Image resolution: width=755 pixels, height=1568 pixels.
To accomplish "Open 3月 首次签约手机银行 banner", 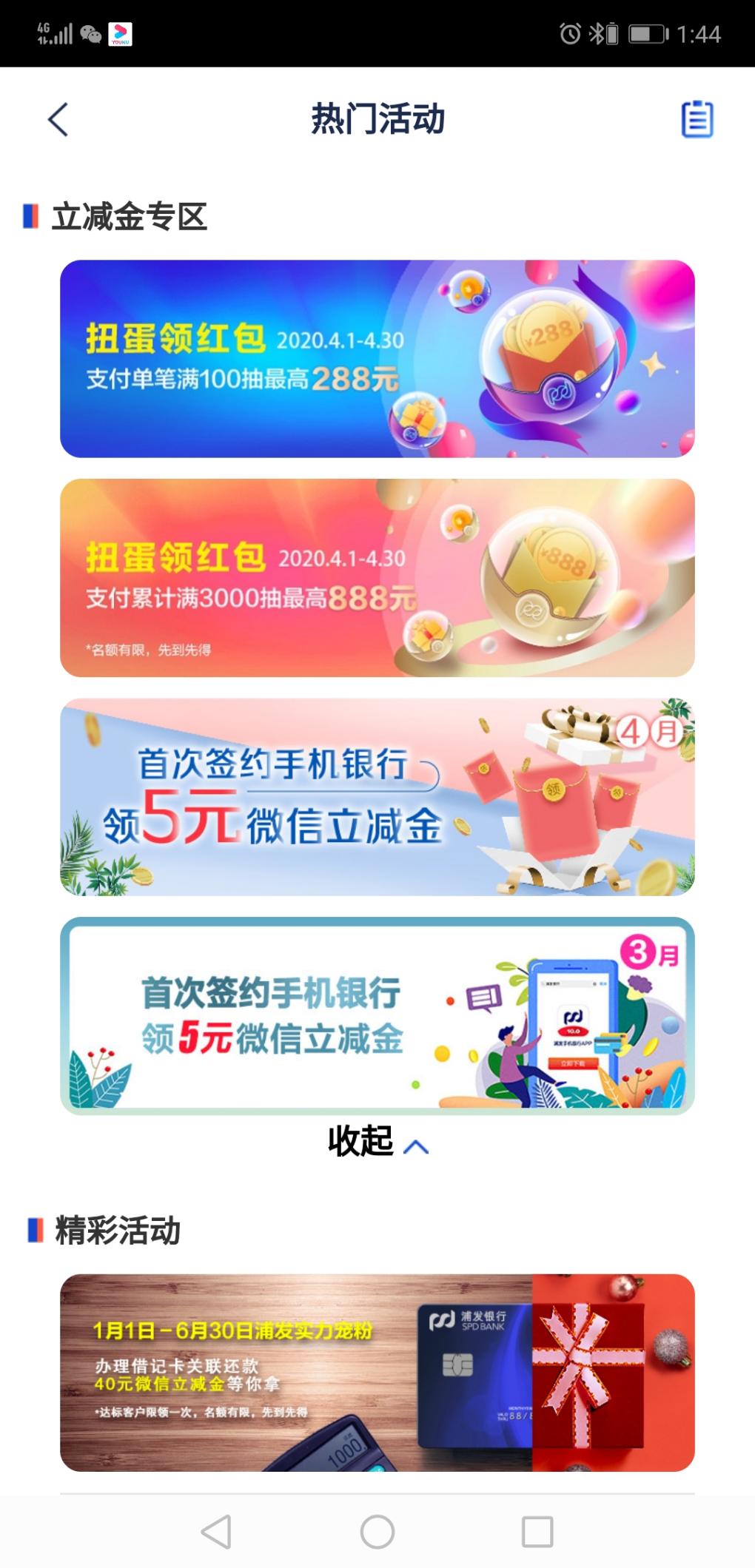I will coord(377,1015).
